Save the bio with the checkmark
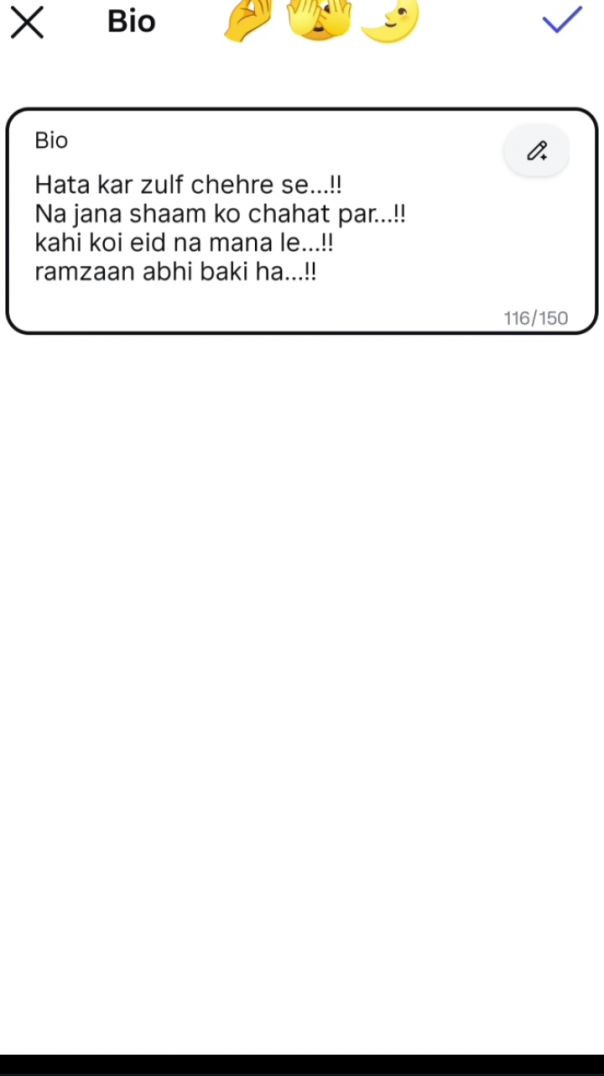The image size is (604, 1076). (562, 20)
